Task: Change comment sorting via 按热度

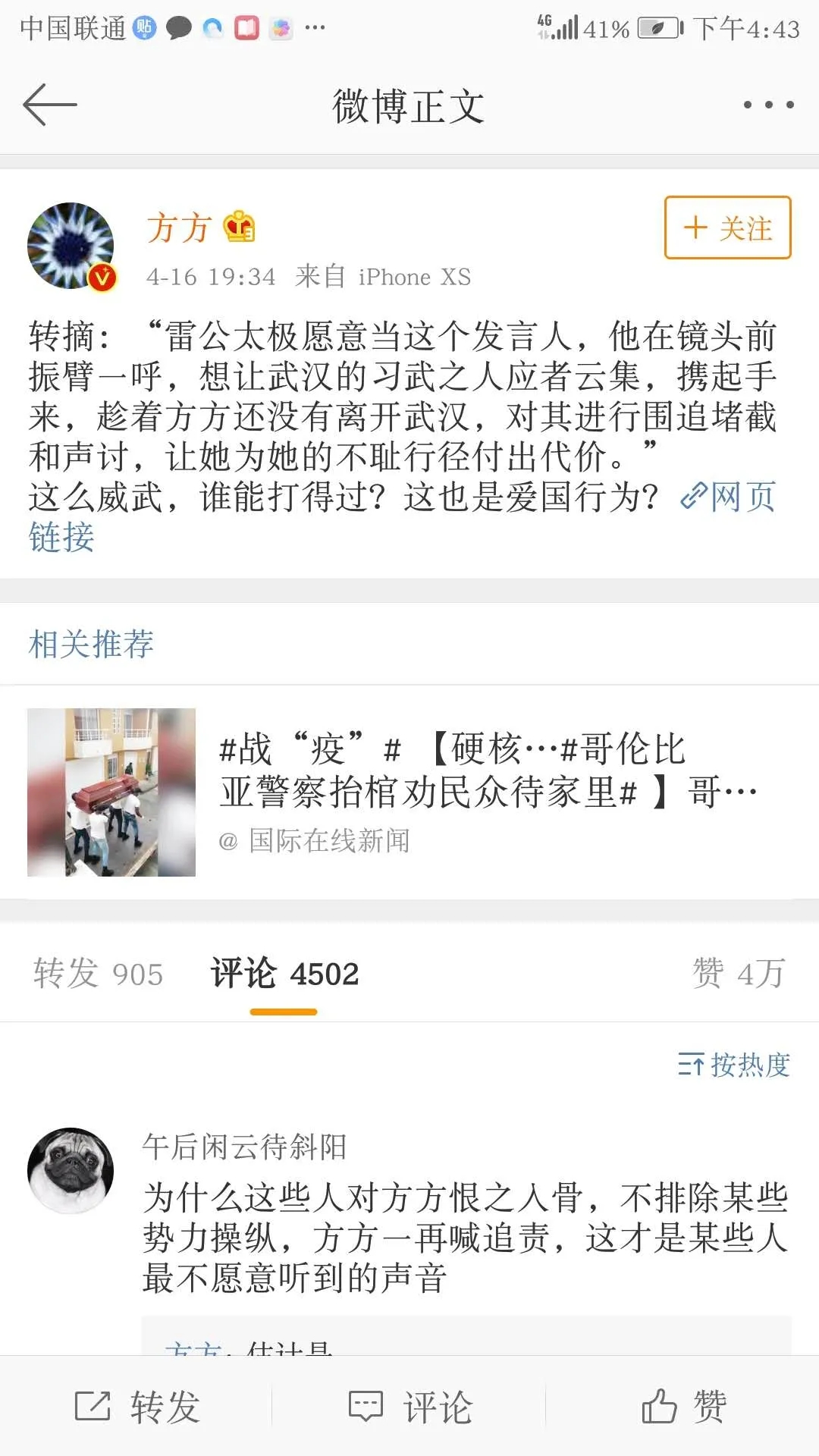Action: 733,1065
